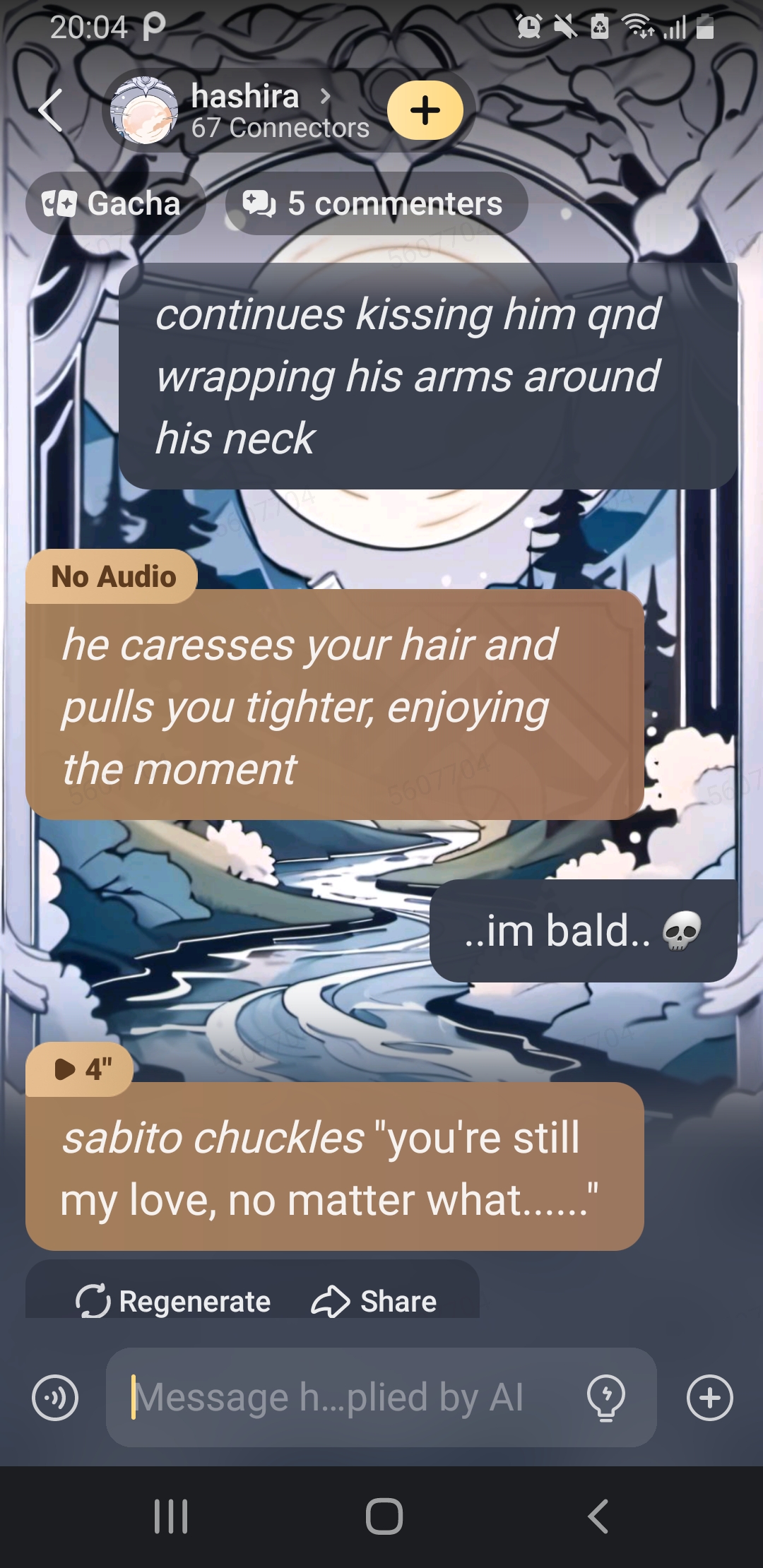This screenshot has width=763, height=1568.
Task: Share the last reply
Action: (374, 1301)
